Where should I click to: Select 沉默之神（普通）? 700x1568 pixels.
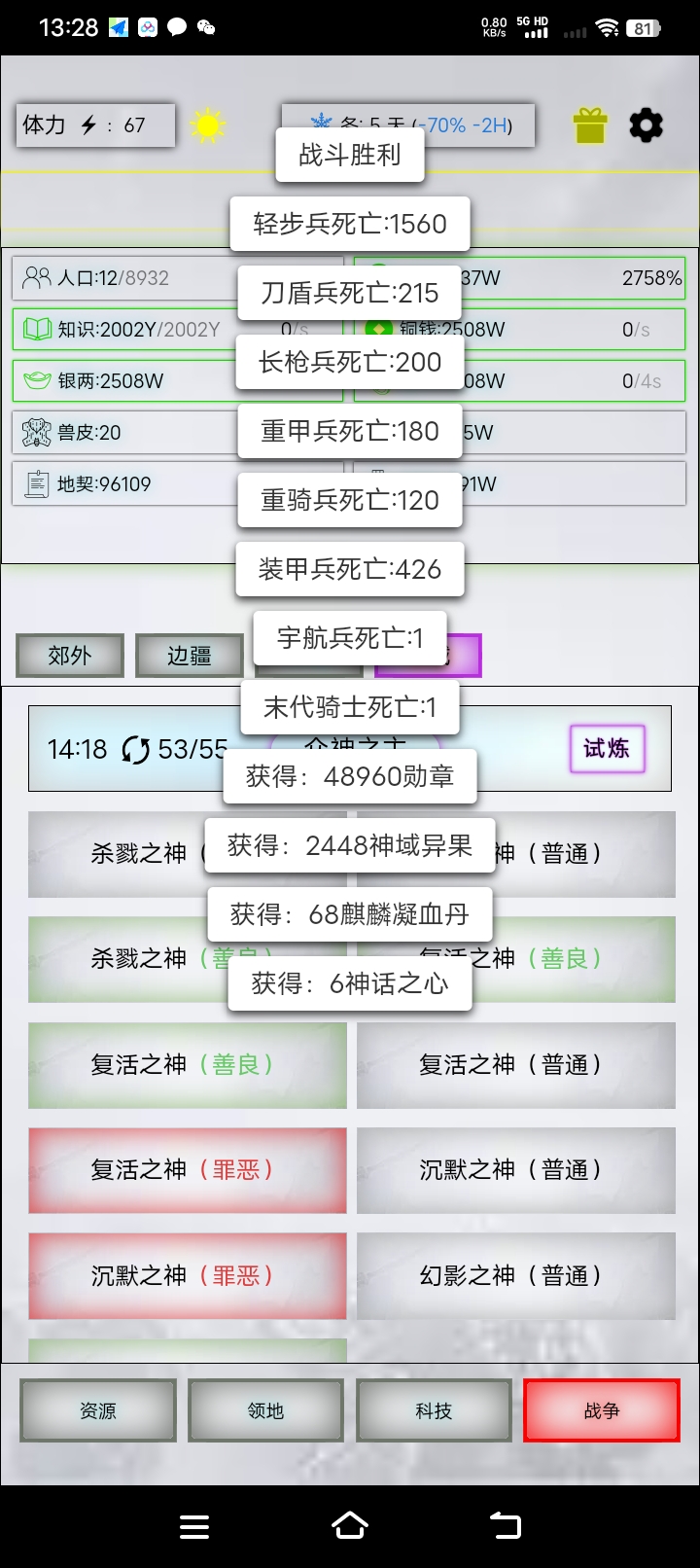pyautogui.click(x=516, y=1170)
